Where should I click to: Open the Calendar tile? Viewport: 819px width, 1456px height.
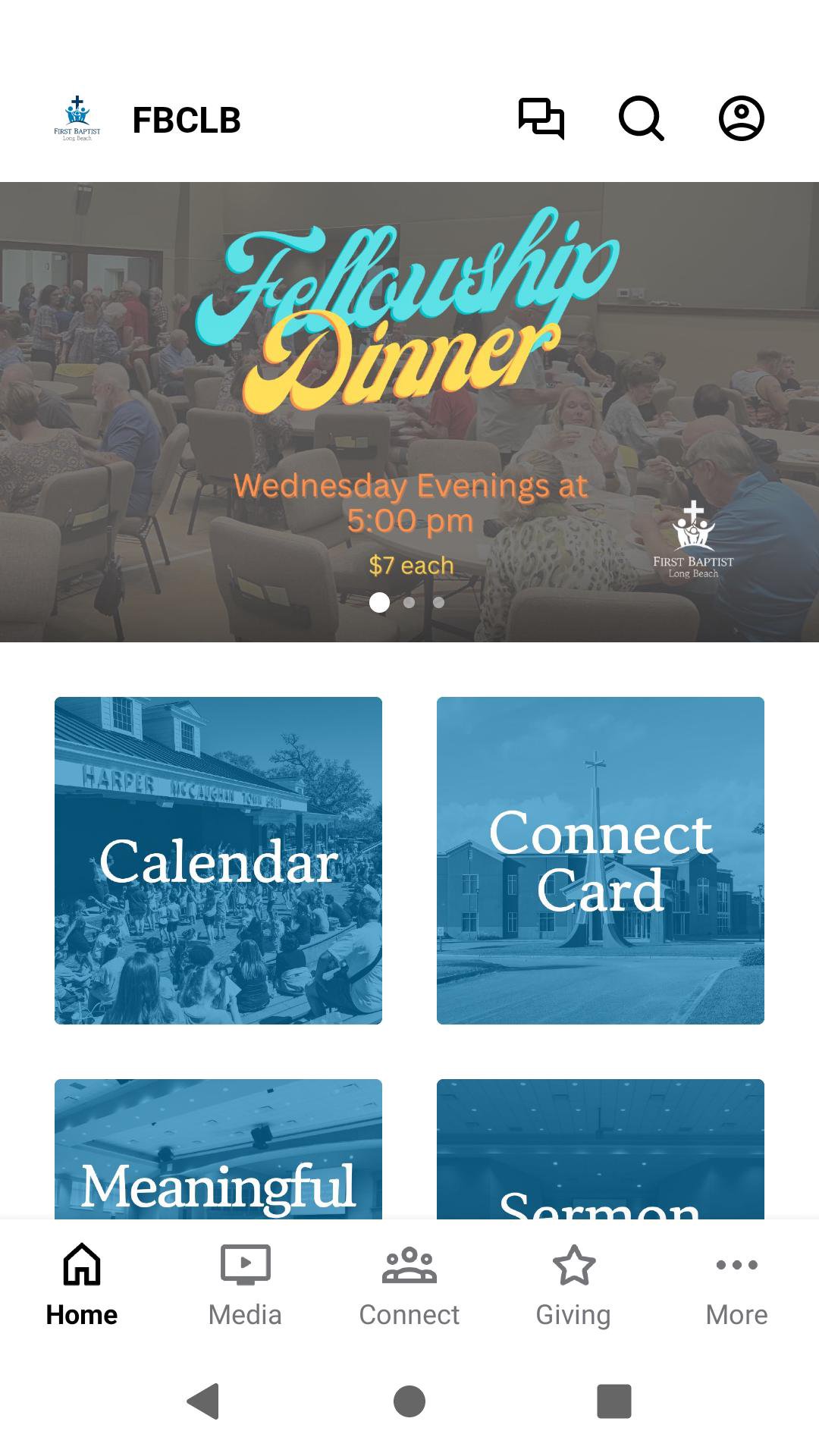pyautogui.click(x=218, y=861)
